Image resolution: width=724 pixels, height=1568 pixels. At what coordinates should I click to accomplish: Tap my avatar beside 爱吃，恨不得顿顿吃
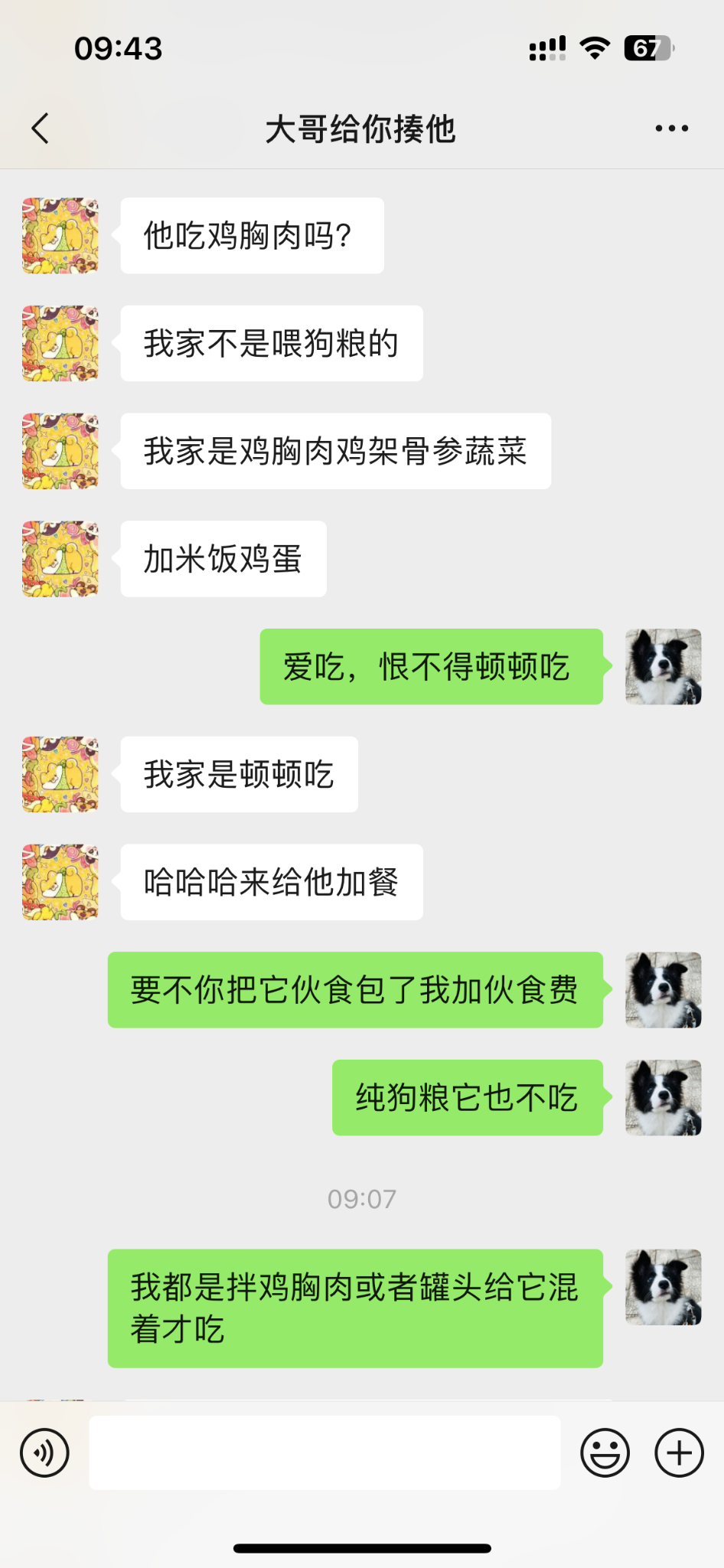point(663,667)
